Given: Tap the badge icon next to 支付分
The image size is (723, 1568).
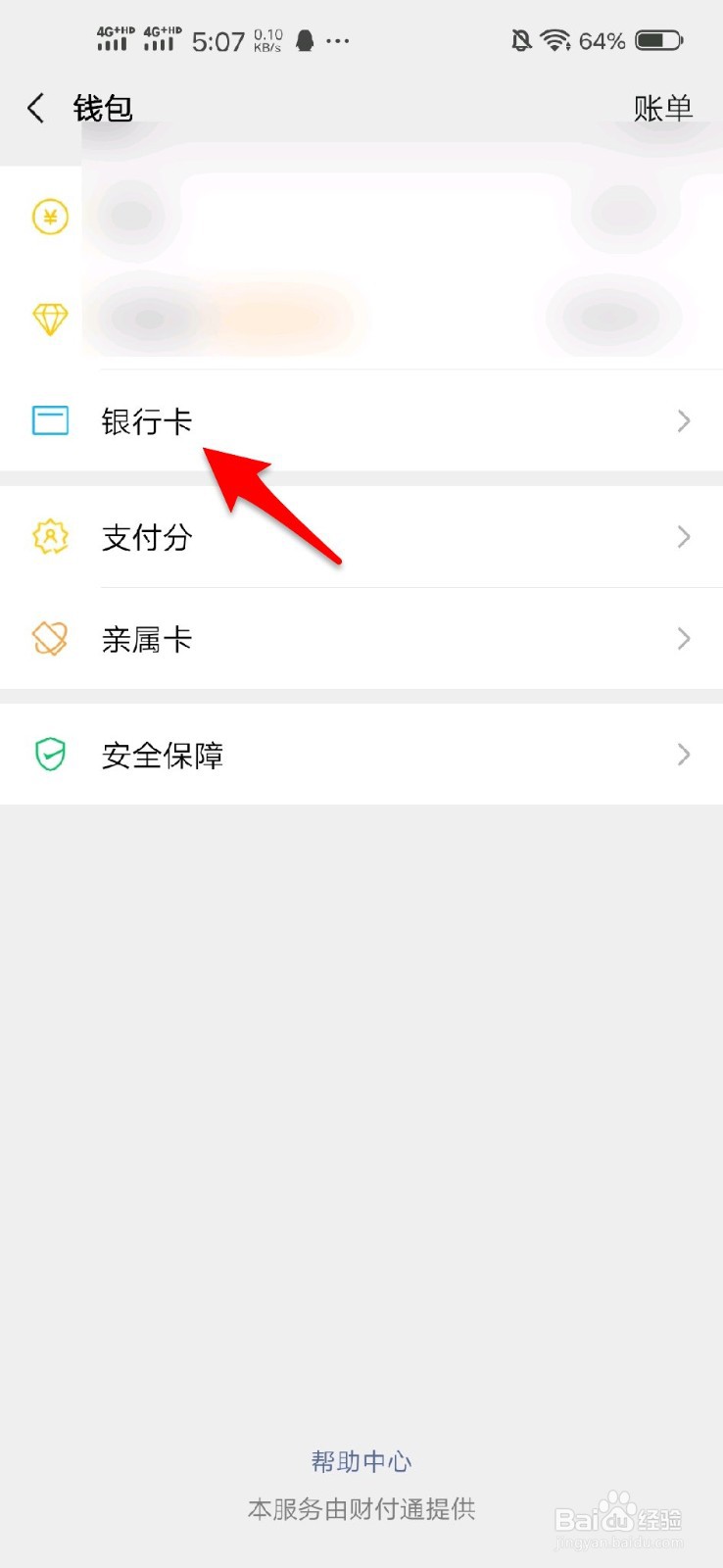Looking at the screenshot, I should 50,537.
